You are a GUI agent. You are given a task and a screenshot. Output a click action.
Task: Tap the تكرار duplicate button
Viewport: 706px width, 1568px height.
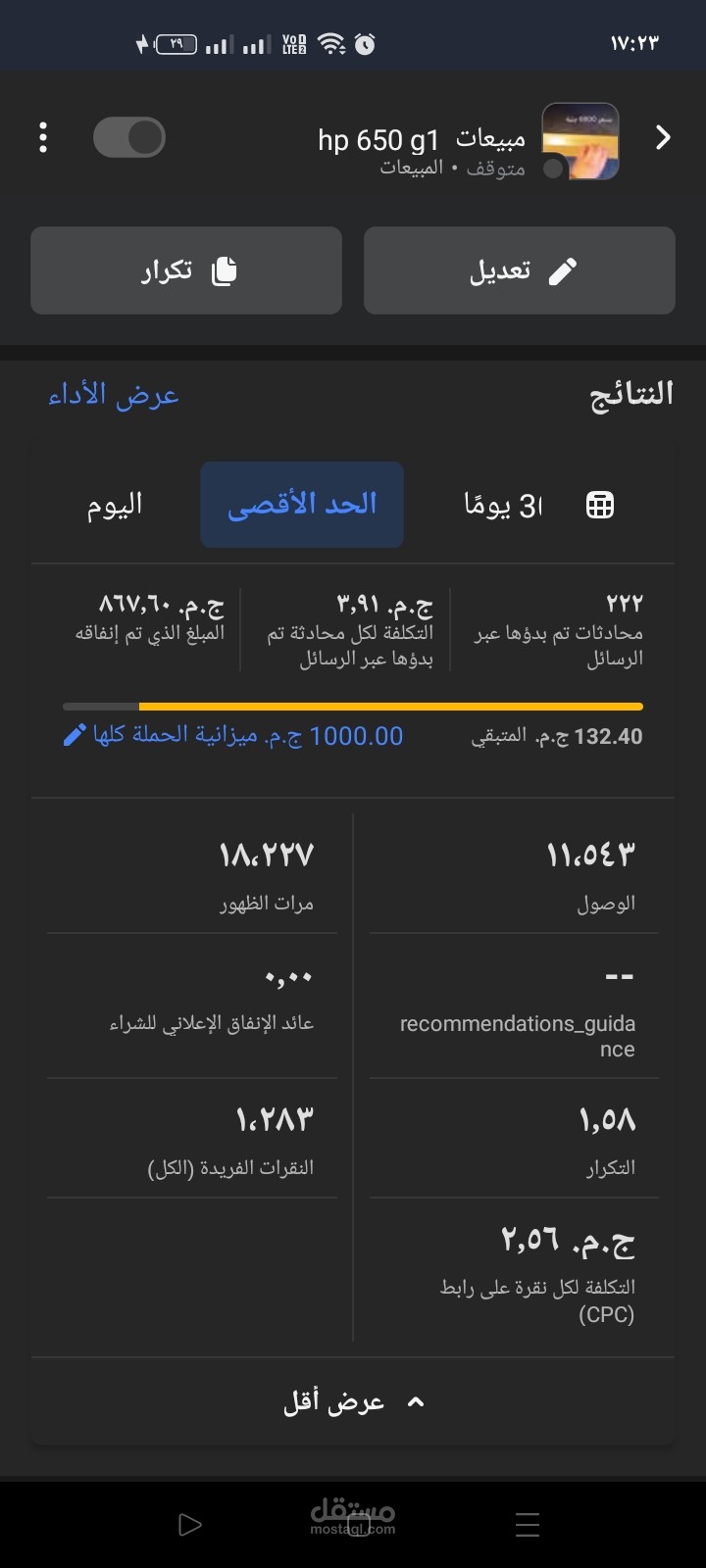tap(186, 270)
